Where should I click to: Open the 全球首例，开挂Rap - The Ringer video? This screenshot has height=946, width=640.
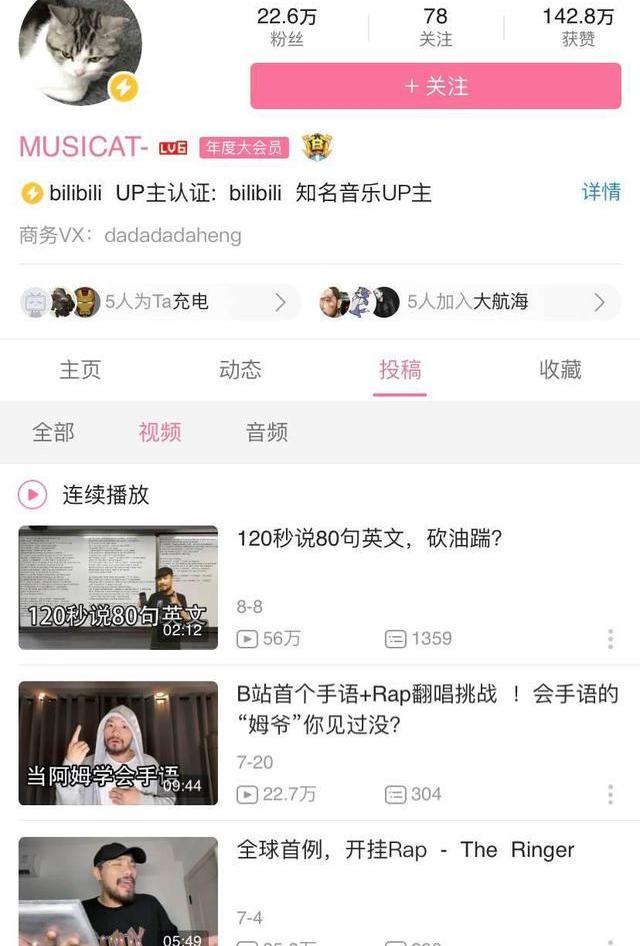[x=405, y=851]
